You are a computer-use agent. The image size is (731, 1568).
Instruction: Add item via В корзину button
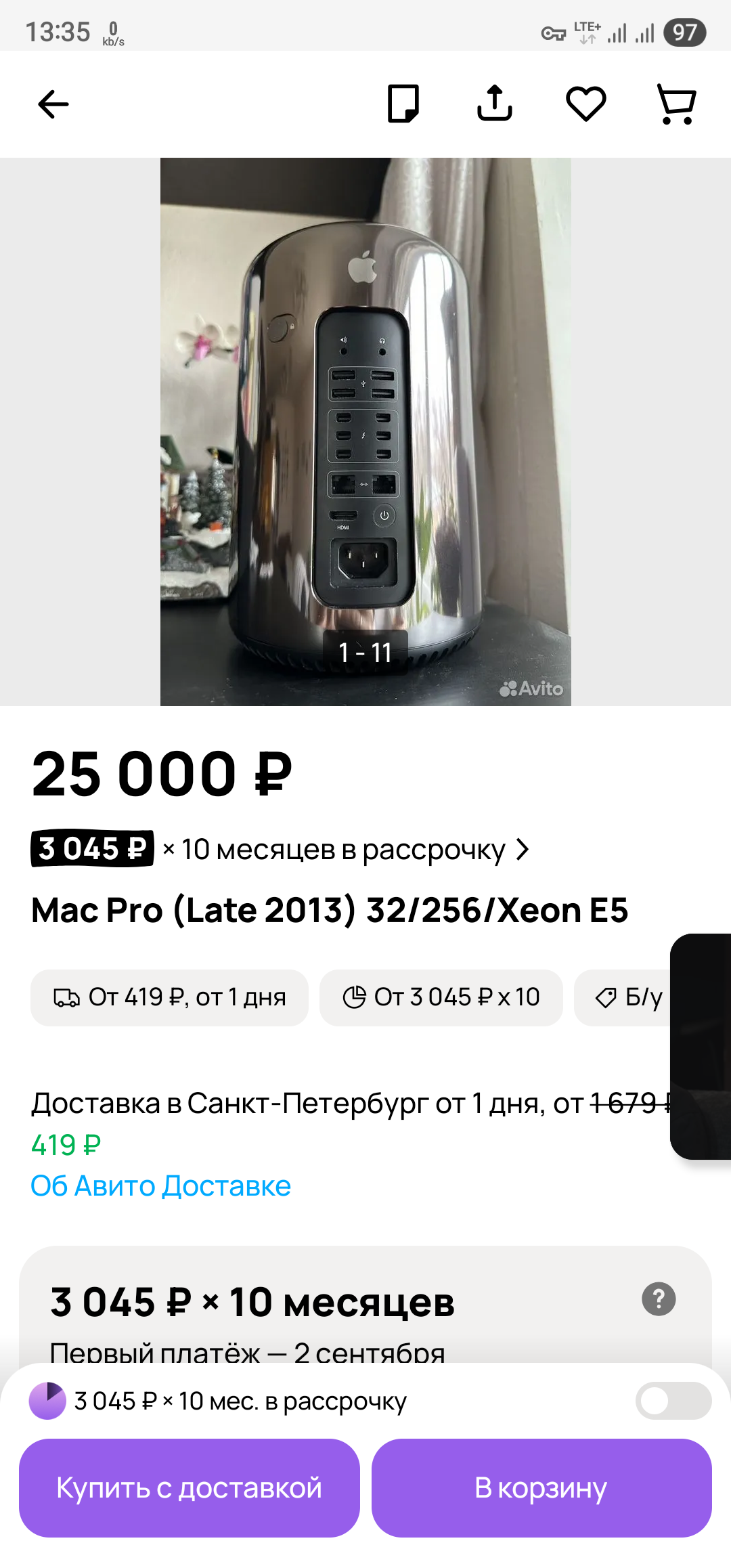tap(541, 1487)
